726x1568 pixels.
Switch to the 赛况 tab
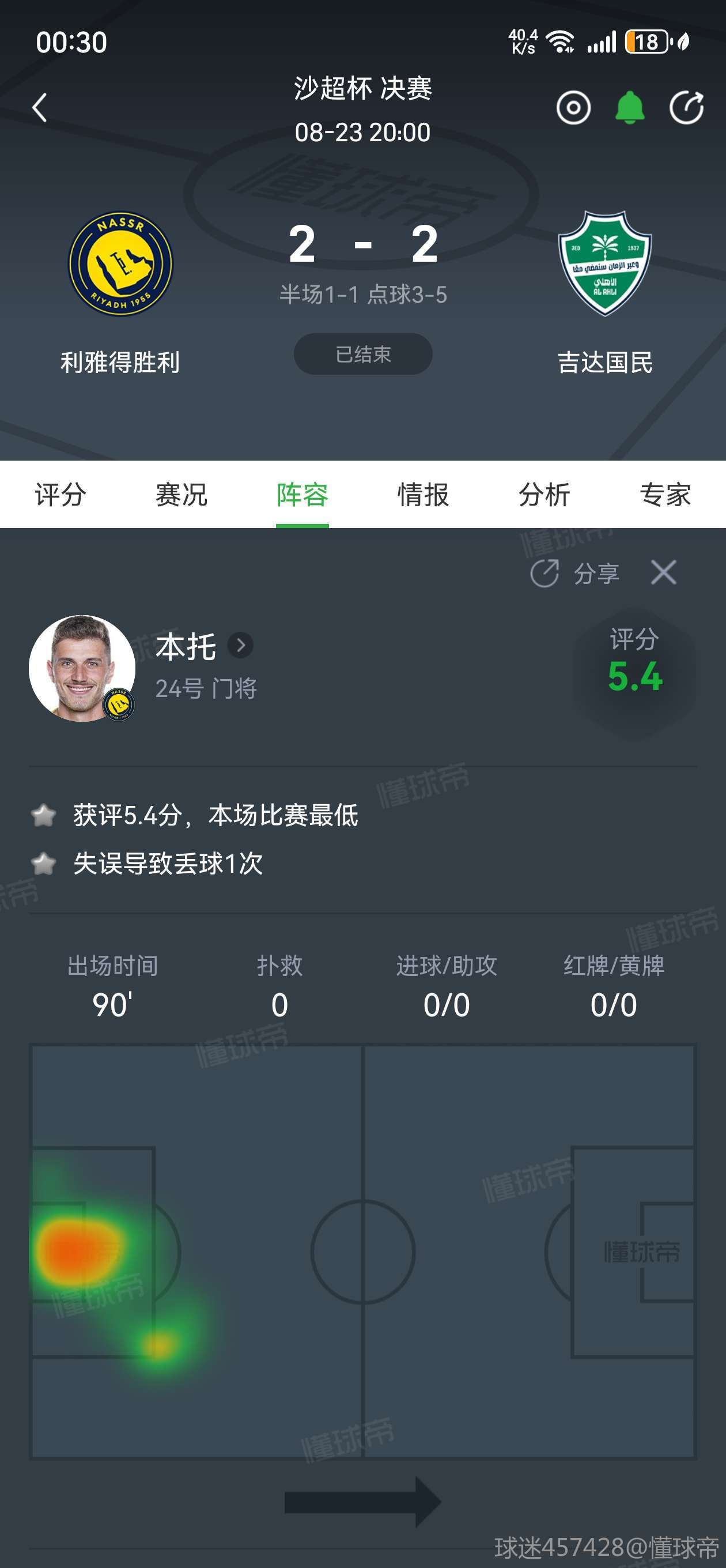(181, 494)
